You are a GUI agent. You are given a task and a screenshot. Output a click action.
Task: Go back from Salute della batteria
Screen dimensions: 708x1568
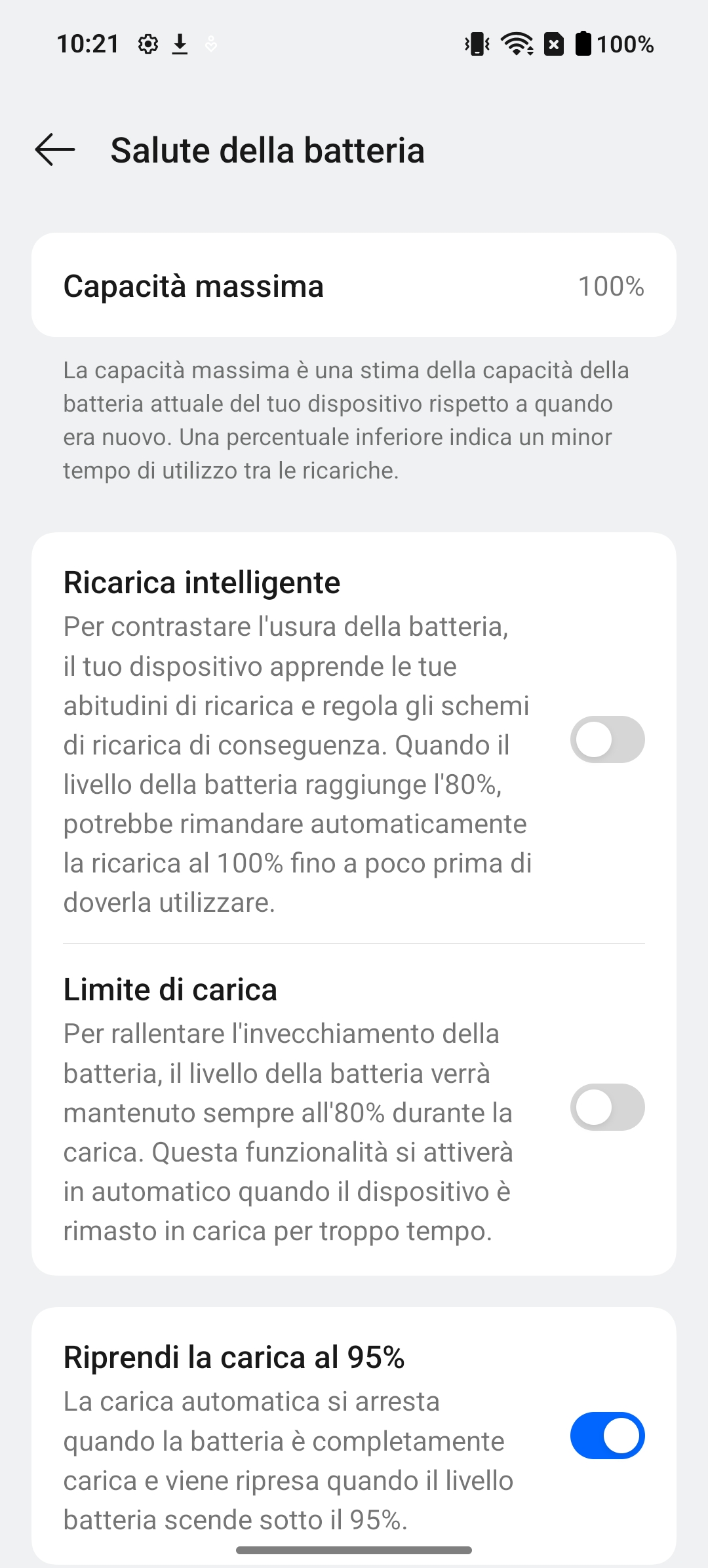pos(55,150)
